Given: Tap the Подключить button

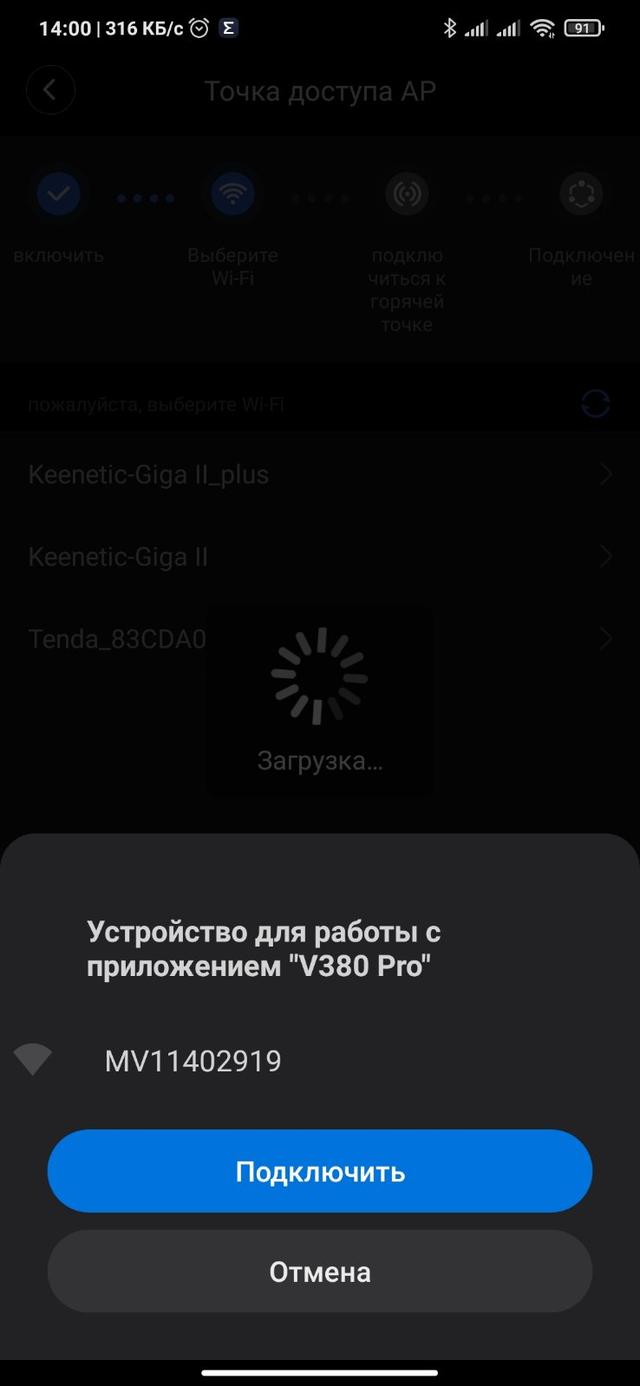Looking at the screenshot, I should pyautogui.click(x=320, y=1171).
